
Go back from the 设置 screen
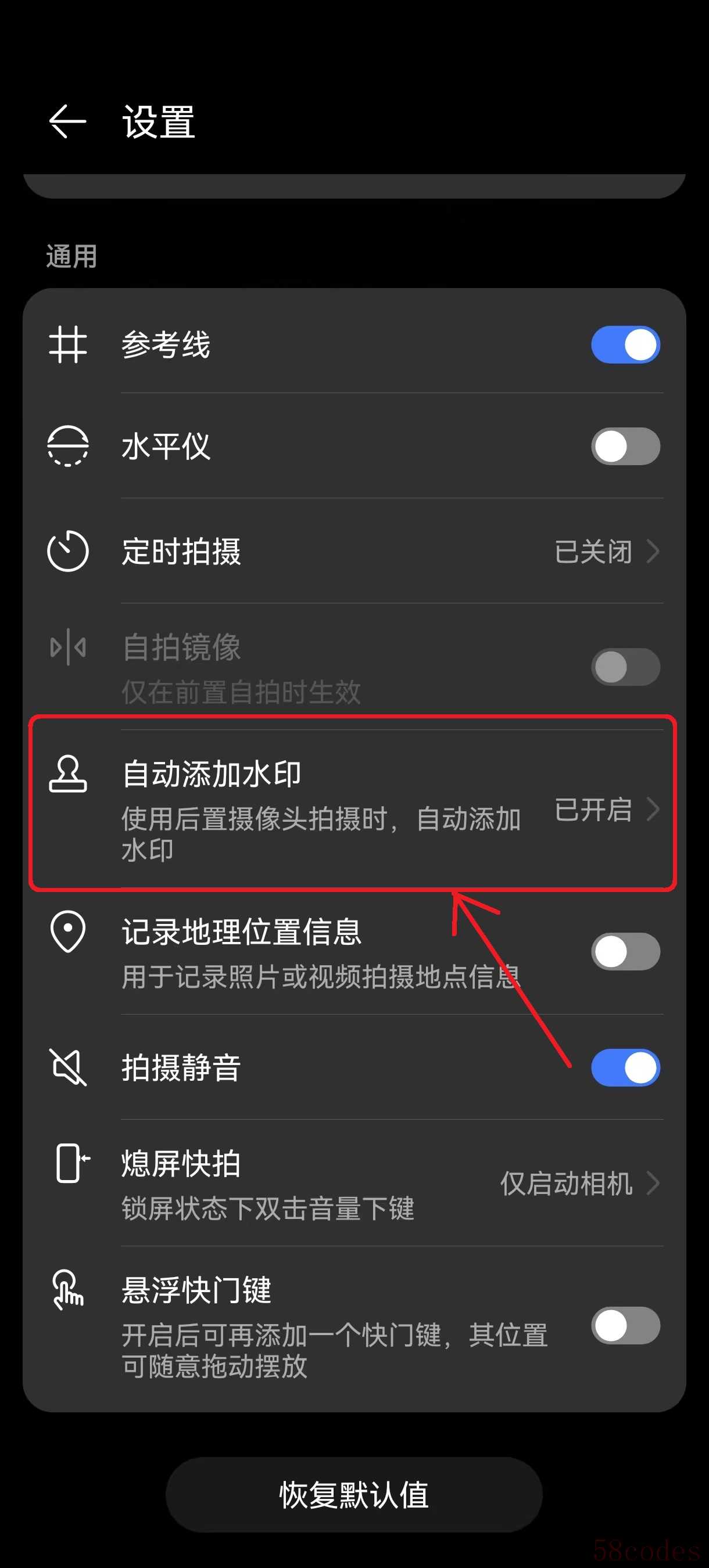point(67,121)
